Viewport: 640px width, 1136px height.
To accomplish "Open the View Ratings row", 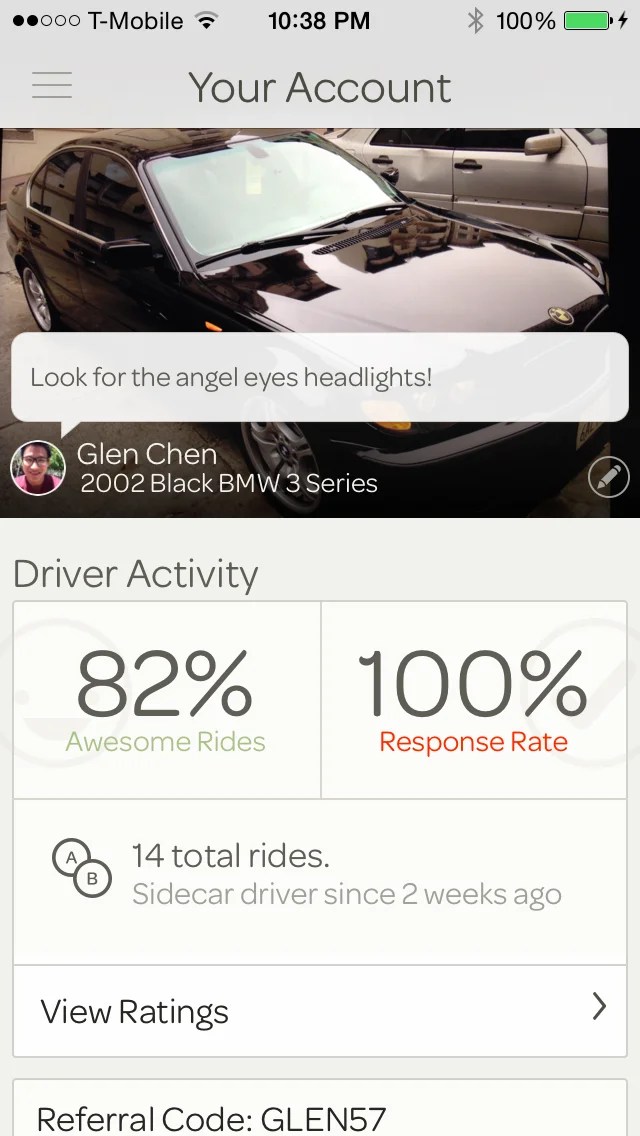I will coord(320,1010).
